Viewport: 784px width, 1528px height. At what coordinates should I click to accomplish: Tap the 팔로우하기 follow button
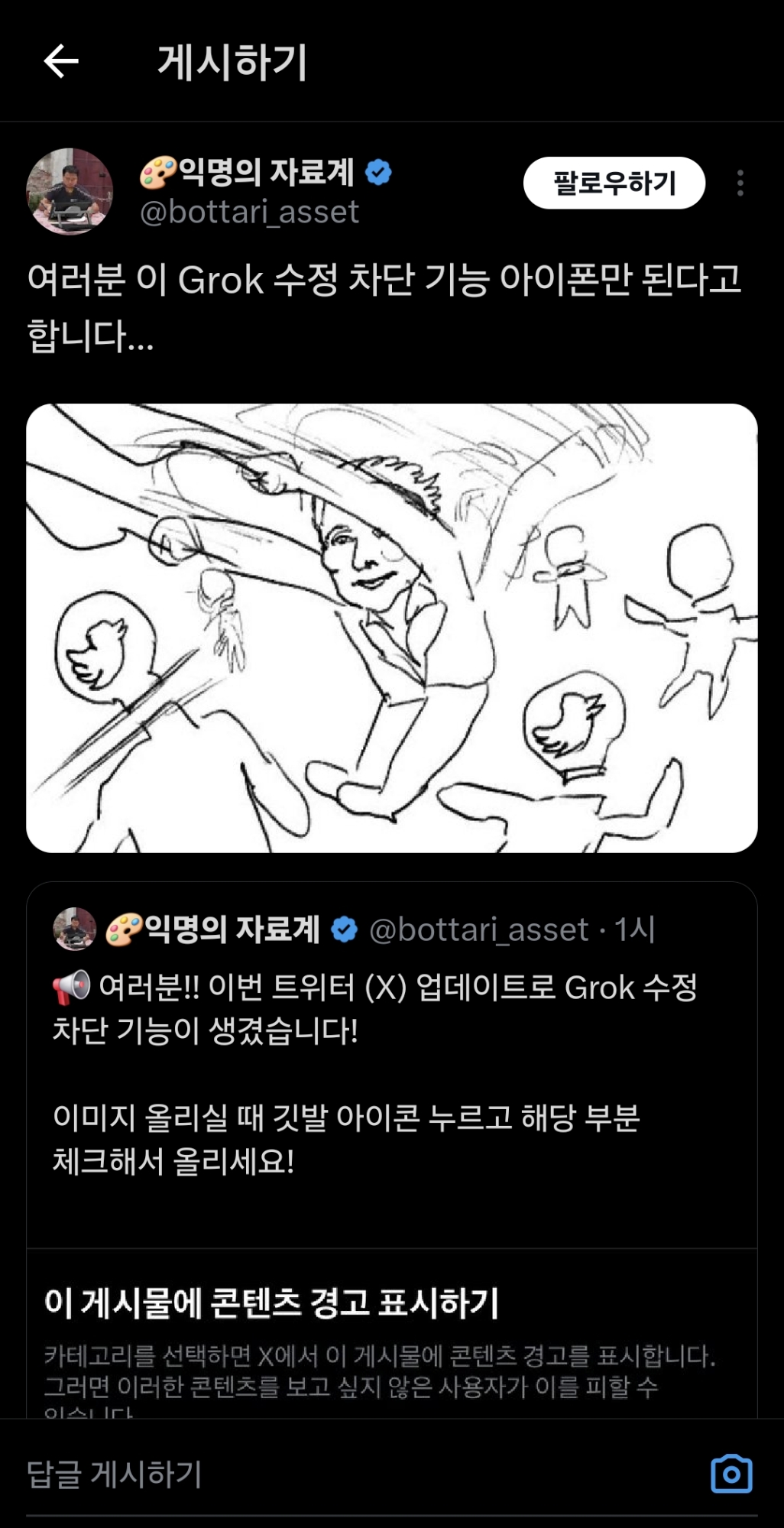pos(614,183)
